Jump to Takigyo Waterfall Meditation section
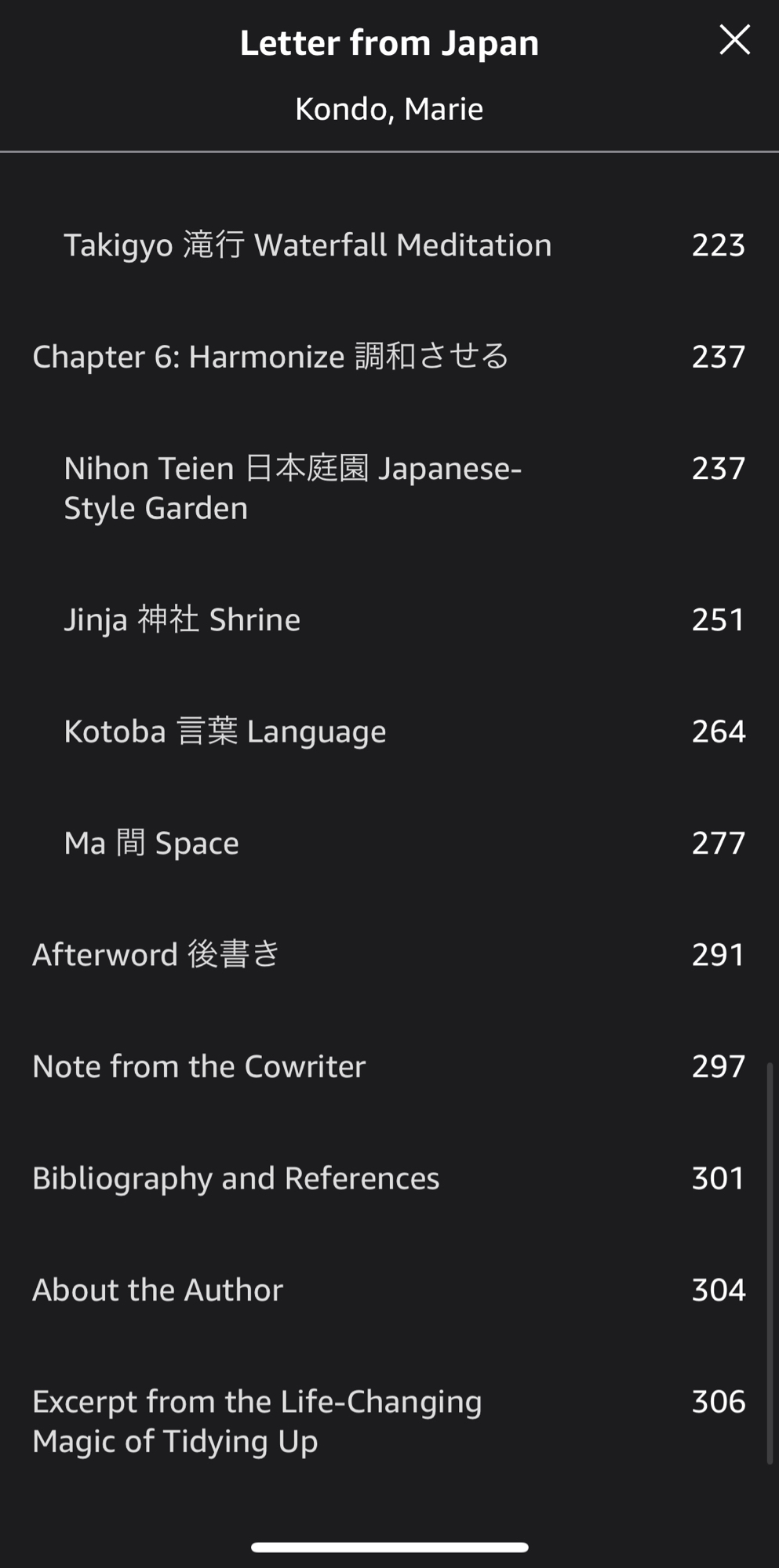Image resolution: width=779 pixels, height=1568 pixels. [308, 245]
